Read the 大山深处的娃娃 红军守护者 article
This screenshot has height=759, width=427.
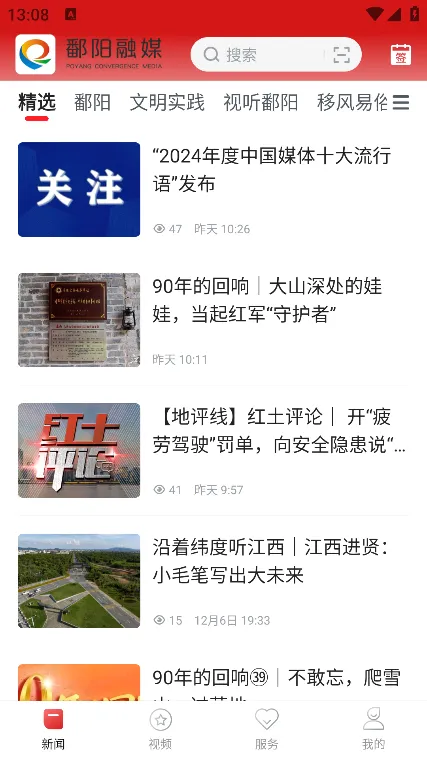coord(213,320)
